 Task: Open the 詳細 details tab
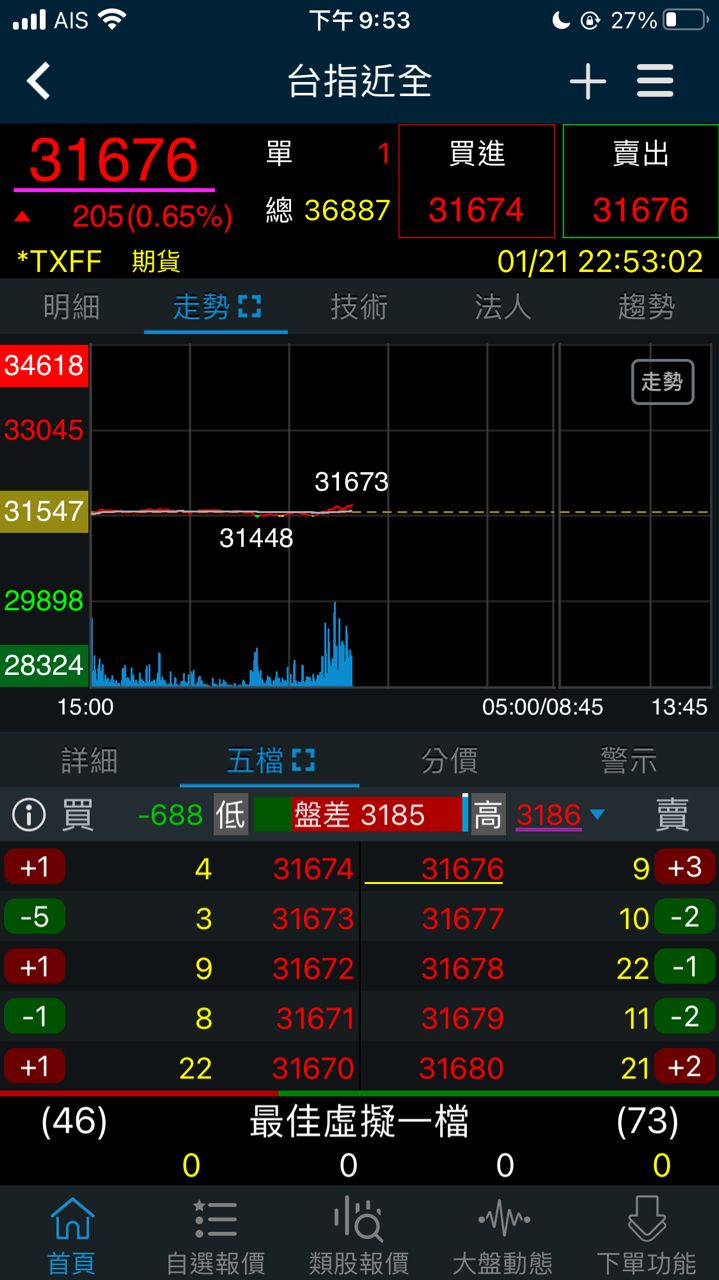pyautogui.click(x=90, y=761)
